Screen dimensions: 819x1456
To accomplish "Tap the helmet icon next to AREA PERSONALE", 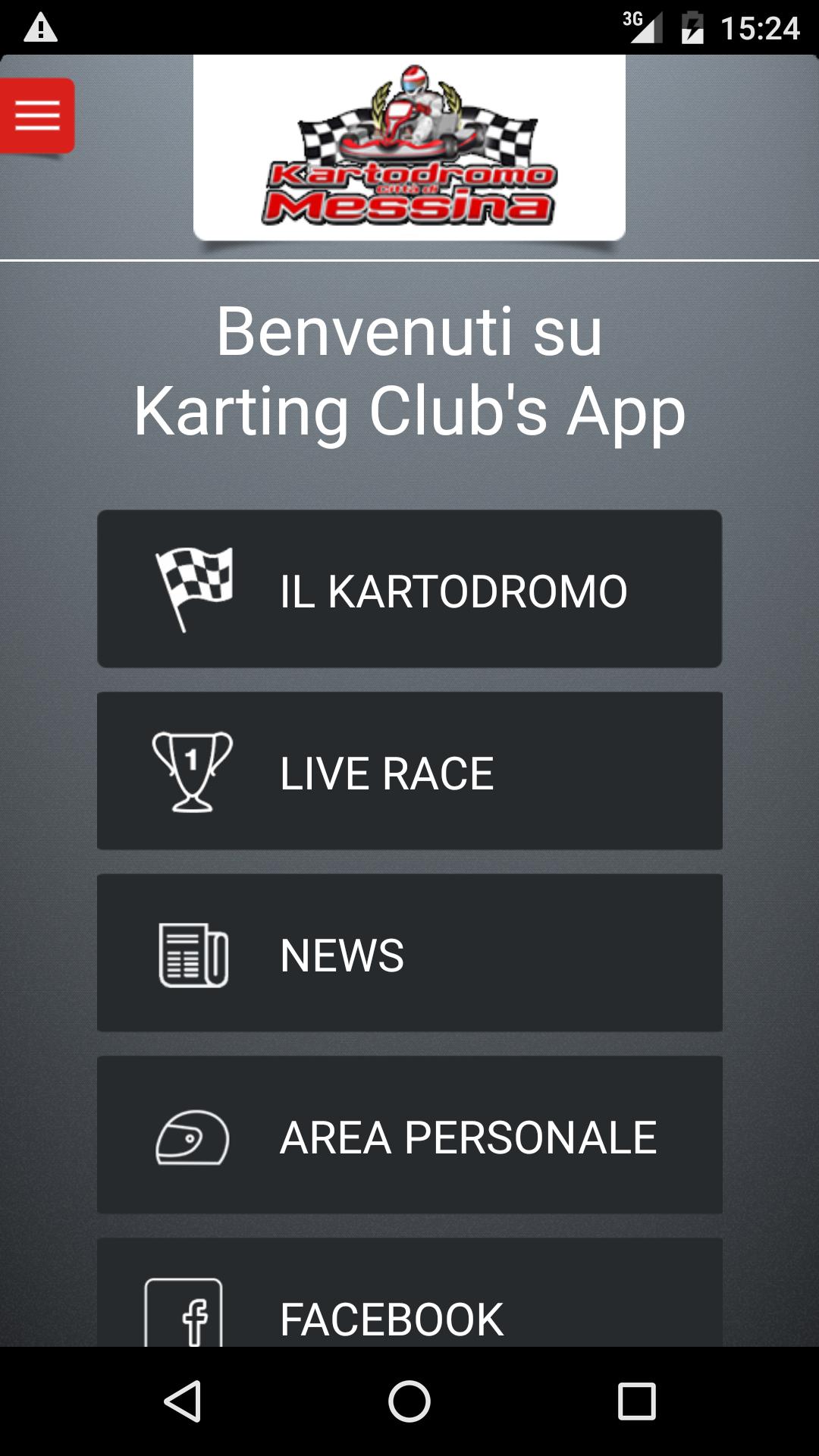I will pos(191,1135).
